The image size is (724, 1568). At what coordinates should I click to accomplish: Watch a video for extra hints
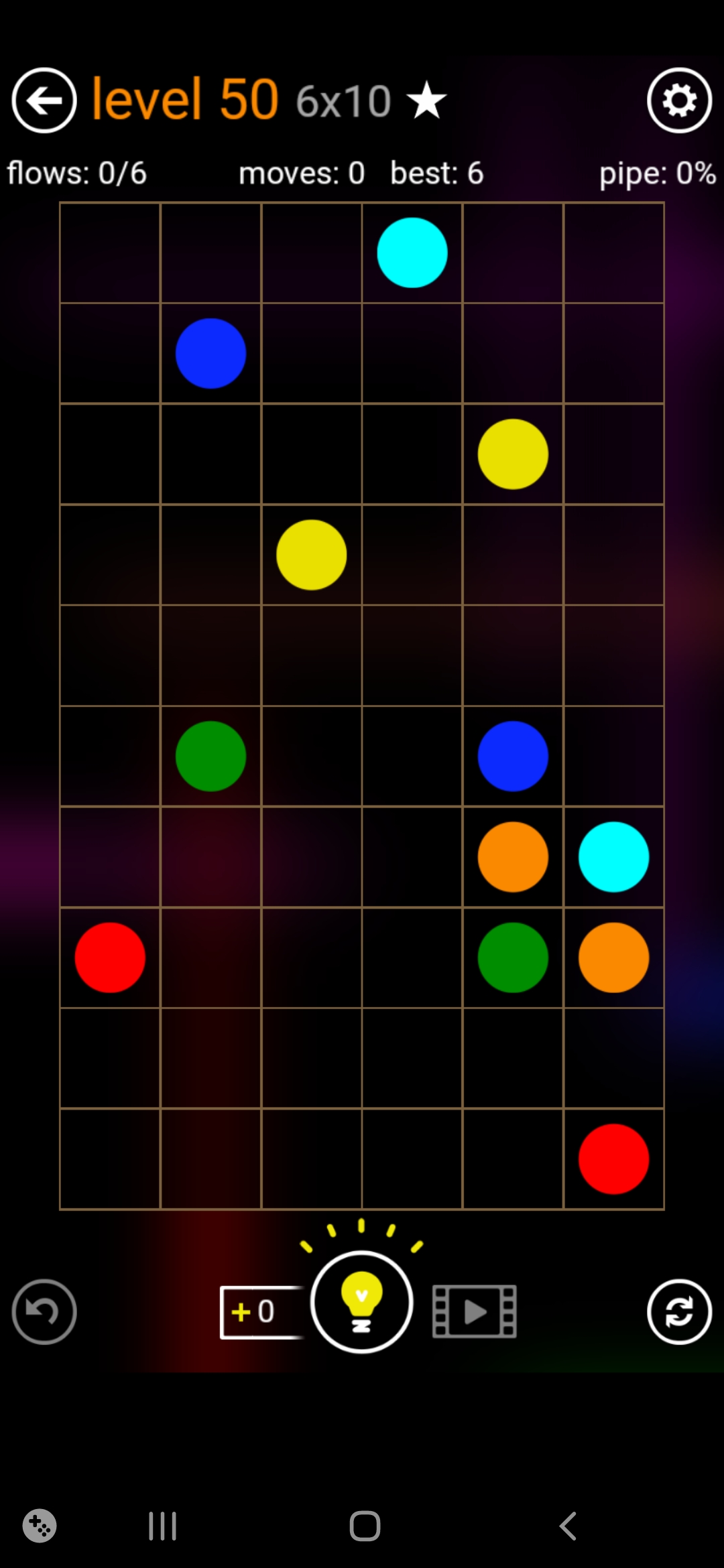point(474,1311)
